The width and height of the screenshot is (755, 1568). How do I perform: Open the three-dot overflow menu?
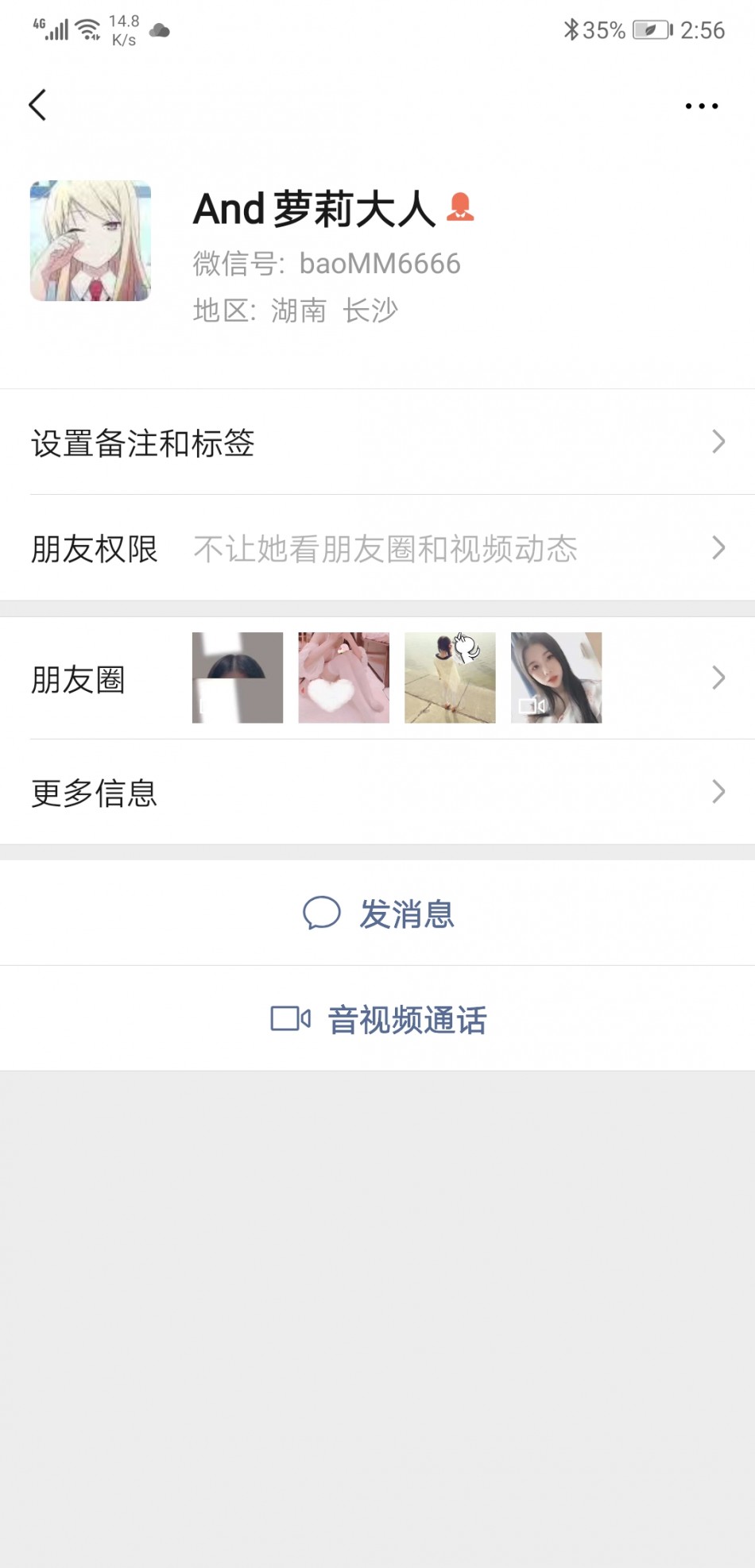click(702, 106)
